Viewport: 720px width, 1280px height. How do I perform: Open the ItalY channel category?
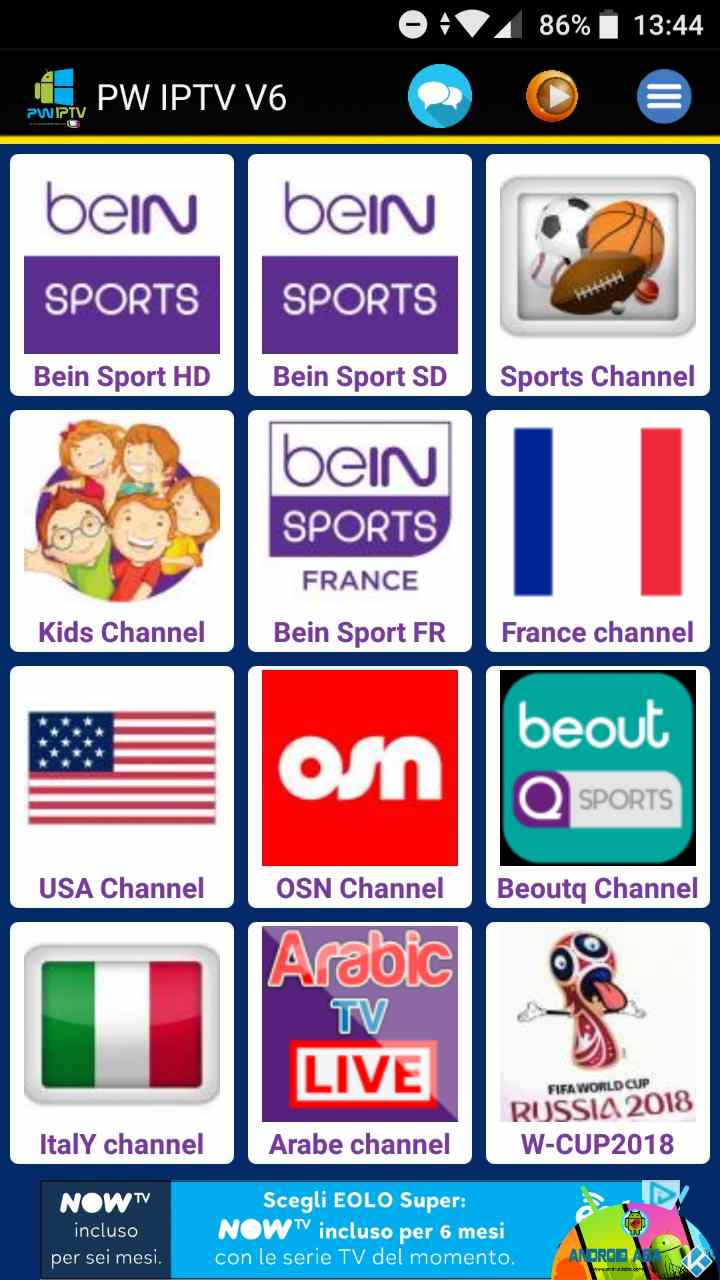[122, 1043]
